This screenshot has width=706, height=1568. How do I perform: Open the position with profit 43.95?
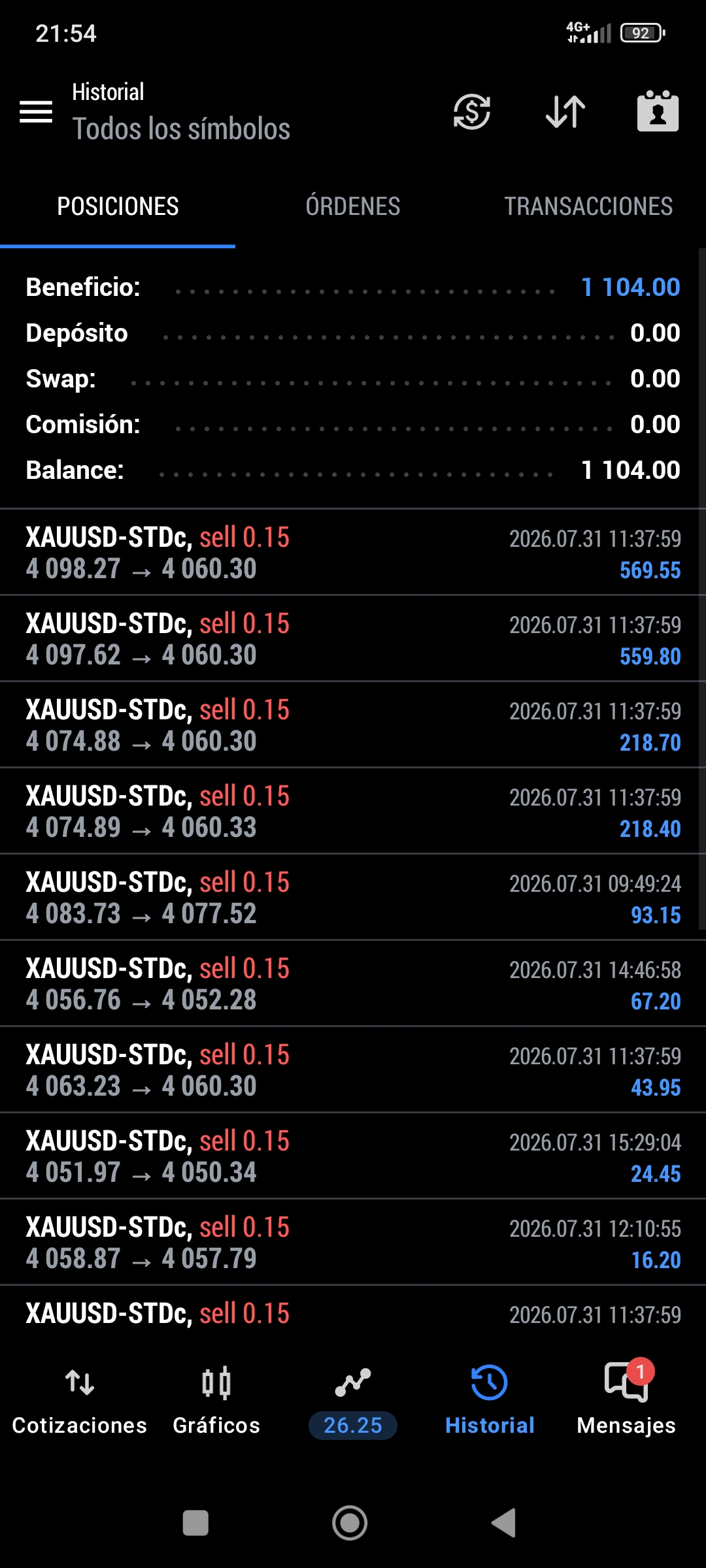coord(353,1070)
